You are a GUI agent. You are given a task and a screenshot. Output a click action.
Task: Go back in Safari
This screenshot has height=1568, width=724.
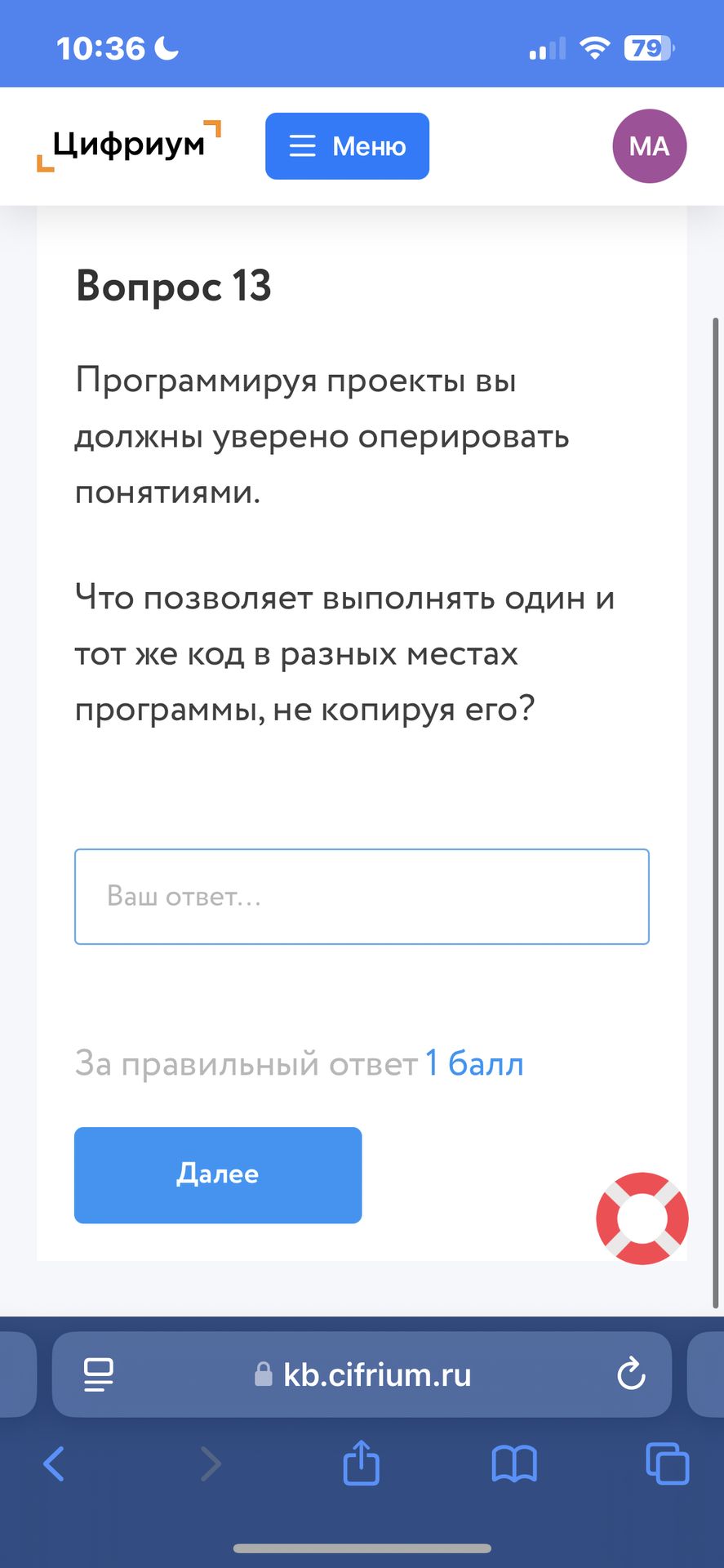point(54,1463)
